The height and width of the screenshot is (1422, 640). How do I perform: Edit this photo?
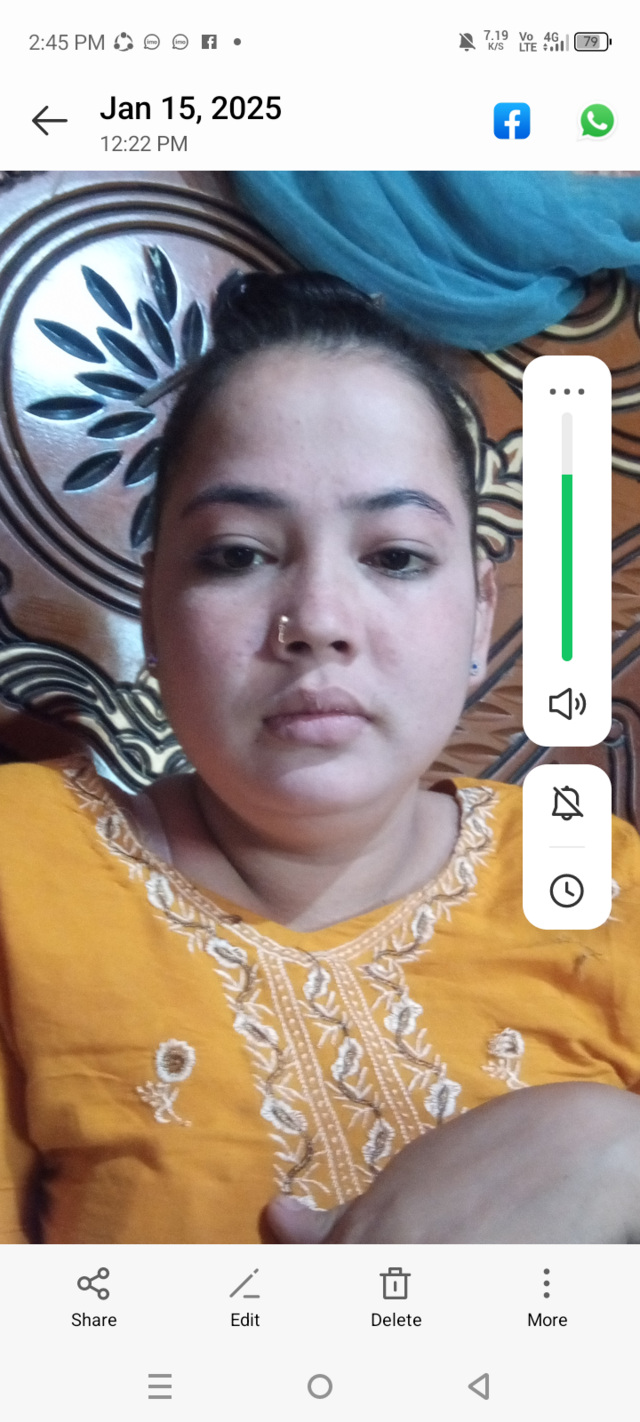[x=245, y=1298]
